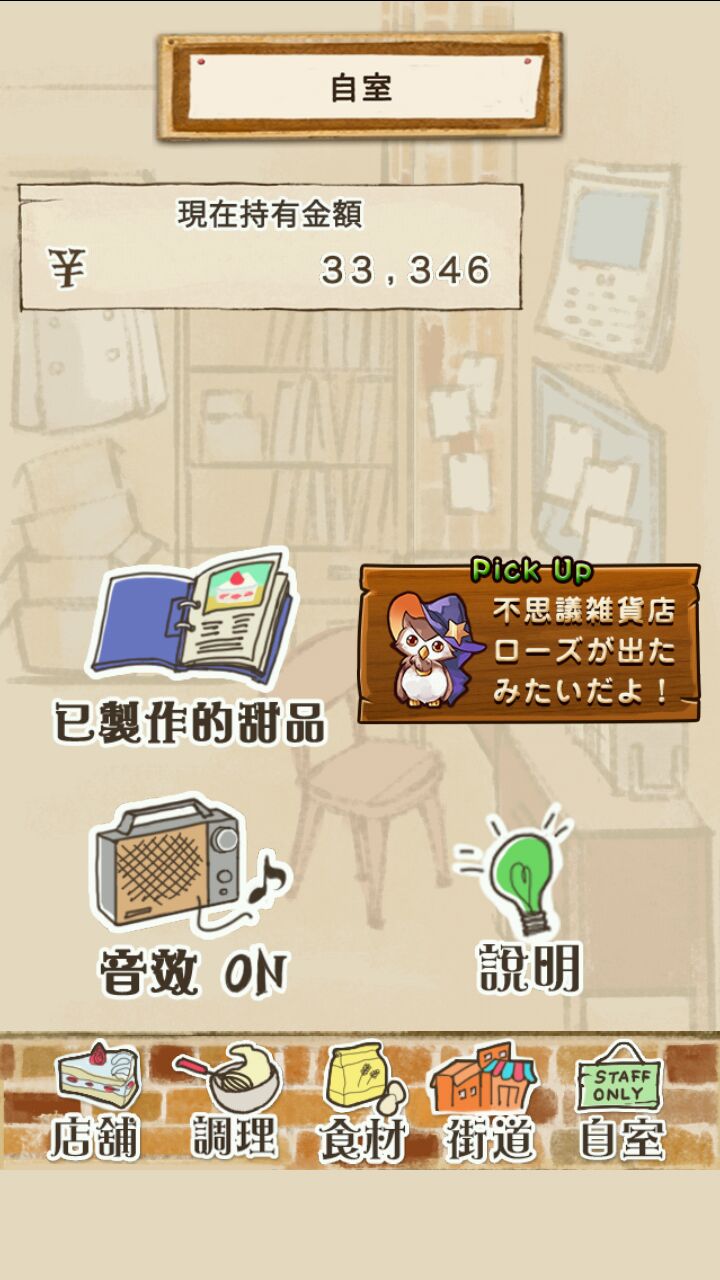
Task: Go to the 調理 cooking tab
Action: pyautogui.click(x=232, y=1100)
